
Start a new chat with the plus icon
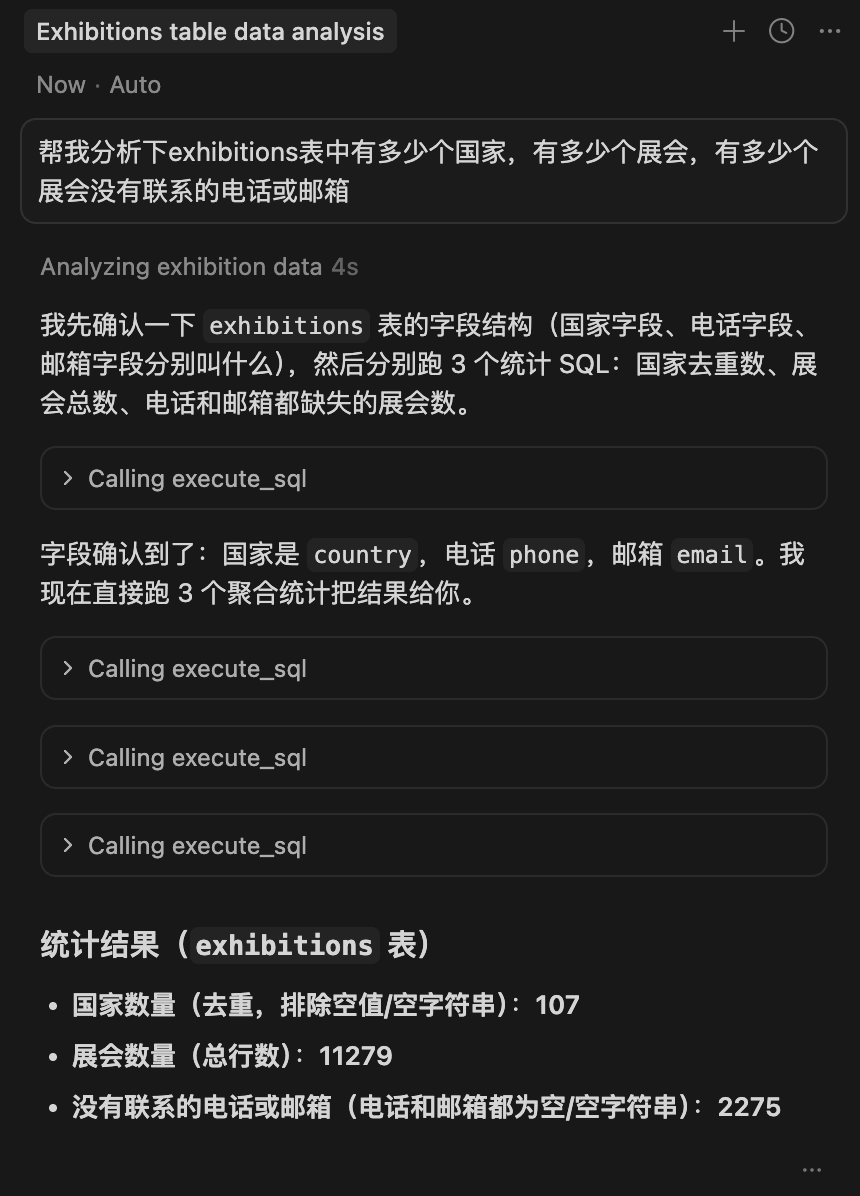coord(733,31)
